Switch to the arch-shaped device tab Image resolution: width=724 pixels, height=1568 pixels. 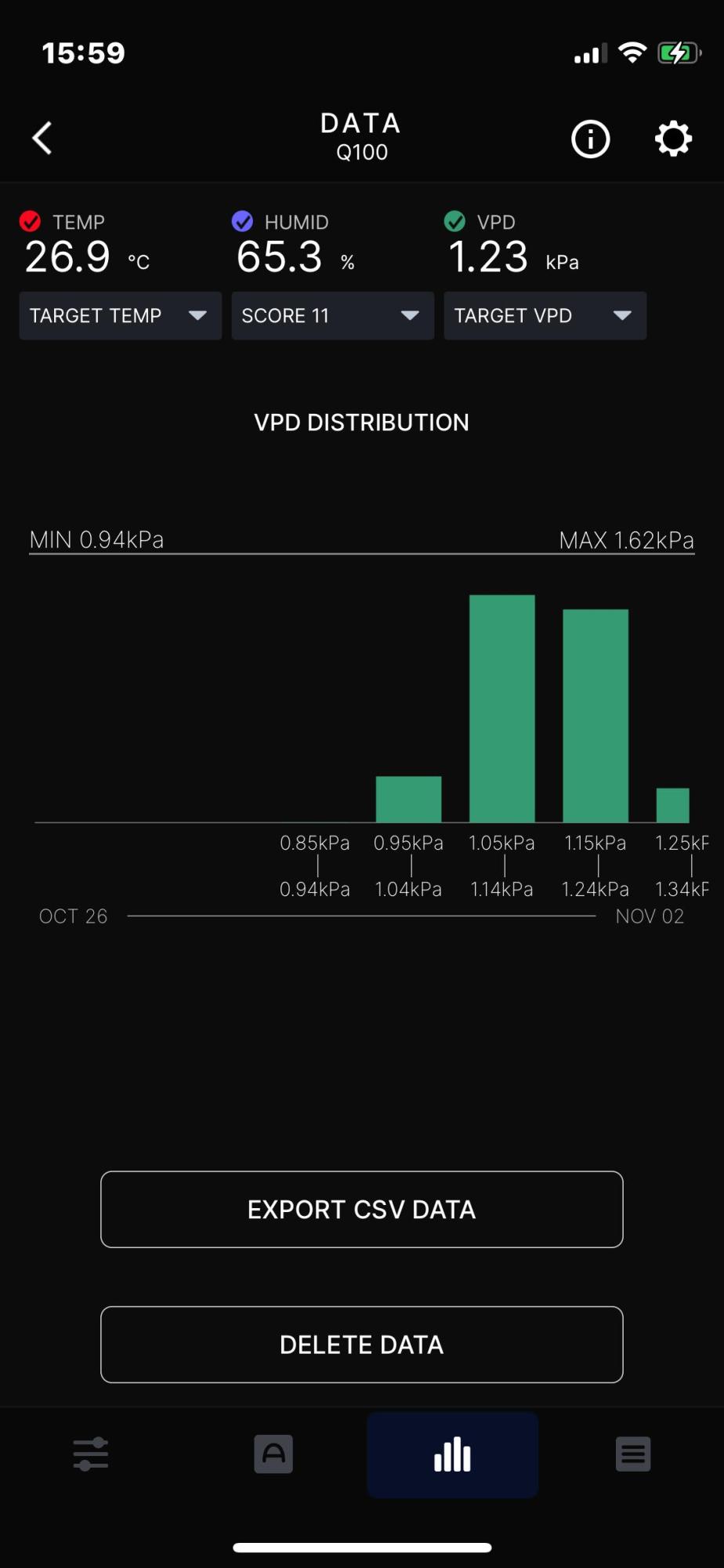click(273, 1454)
